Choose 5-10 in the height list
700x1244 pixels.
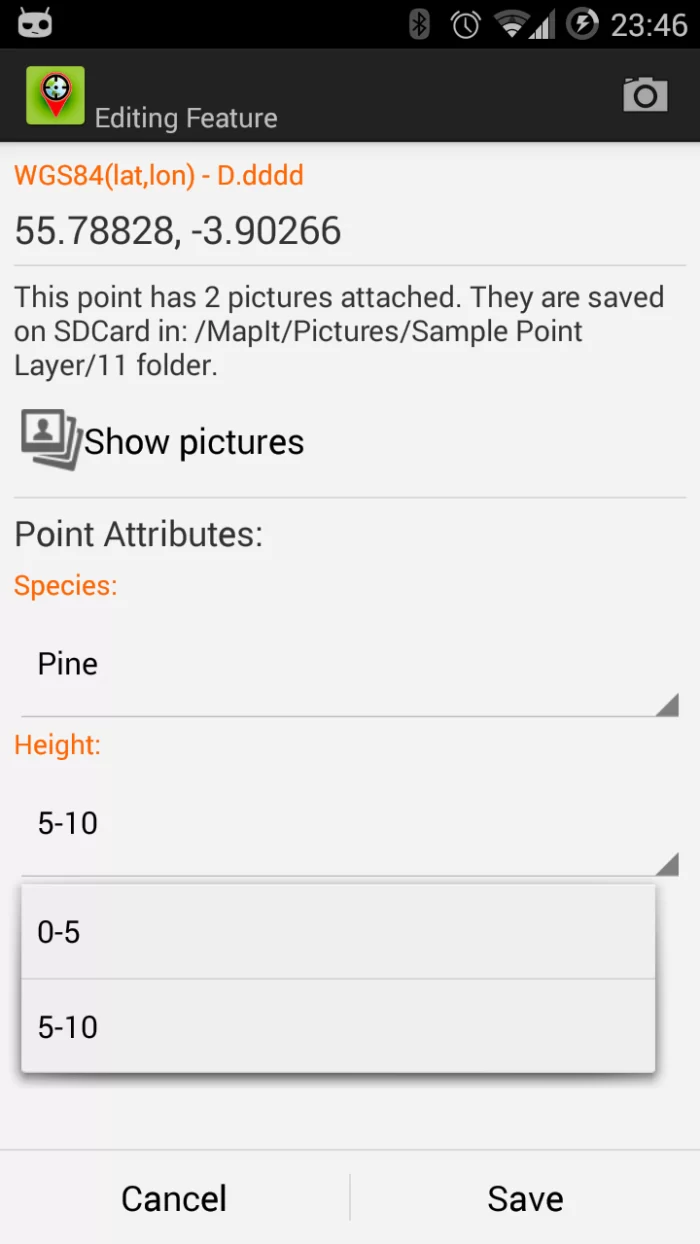point(338,1027)
